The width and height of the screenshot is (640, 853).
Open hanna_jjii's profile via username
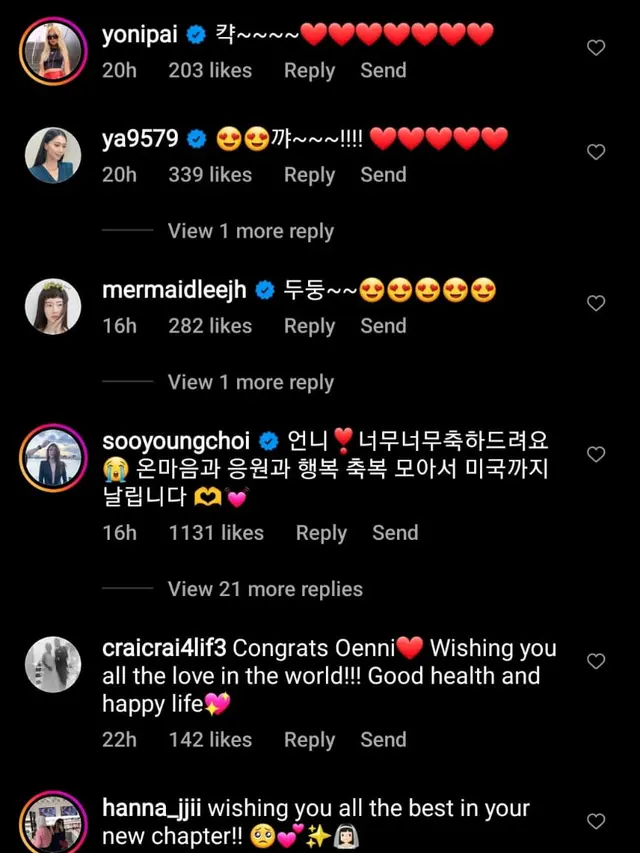click(x=152, y=808)
